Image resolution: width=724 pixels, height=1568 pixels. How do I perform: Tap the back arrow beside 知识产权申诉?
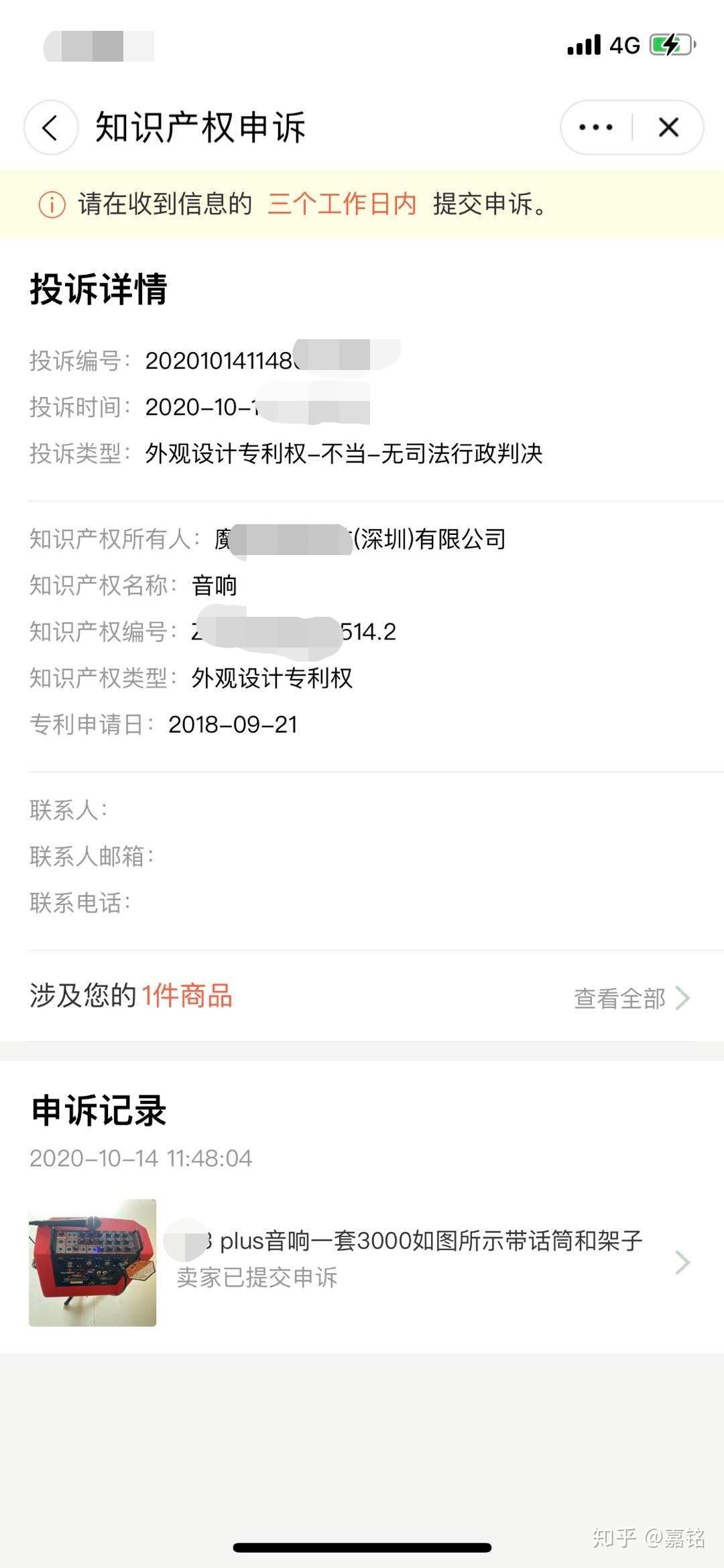pos(49,127)
